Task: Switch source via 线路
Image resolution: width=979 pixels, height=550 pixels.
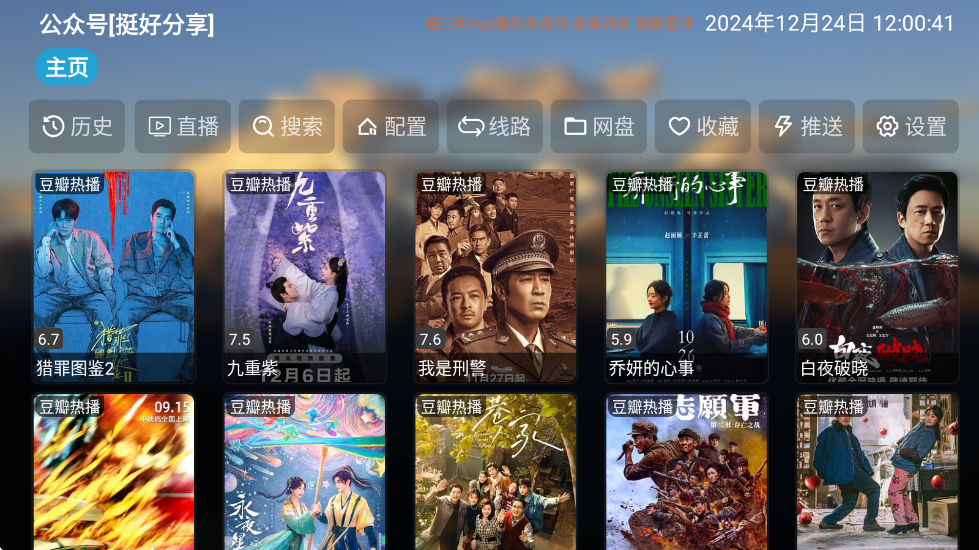Action: tap(495, 127)
